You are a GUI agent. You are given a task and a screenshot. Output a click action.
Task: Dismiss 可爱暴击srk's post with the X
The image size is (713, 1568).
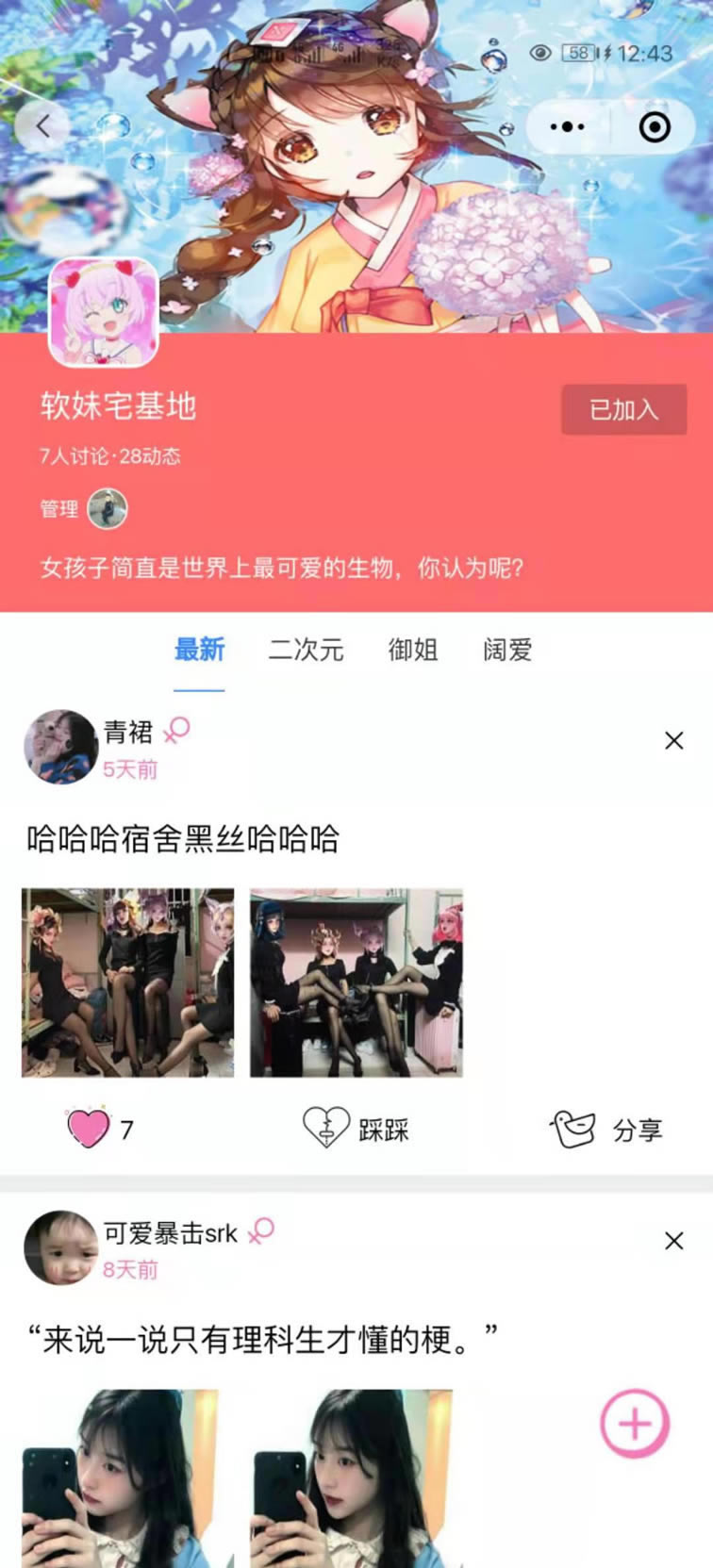(x=673, y=1241)
